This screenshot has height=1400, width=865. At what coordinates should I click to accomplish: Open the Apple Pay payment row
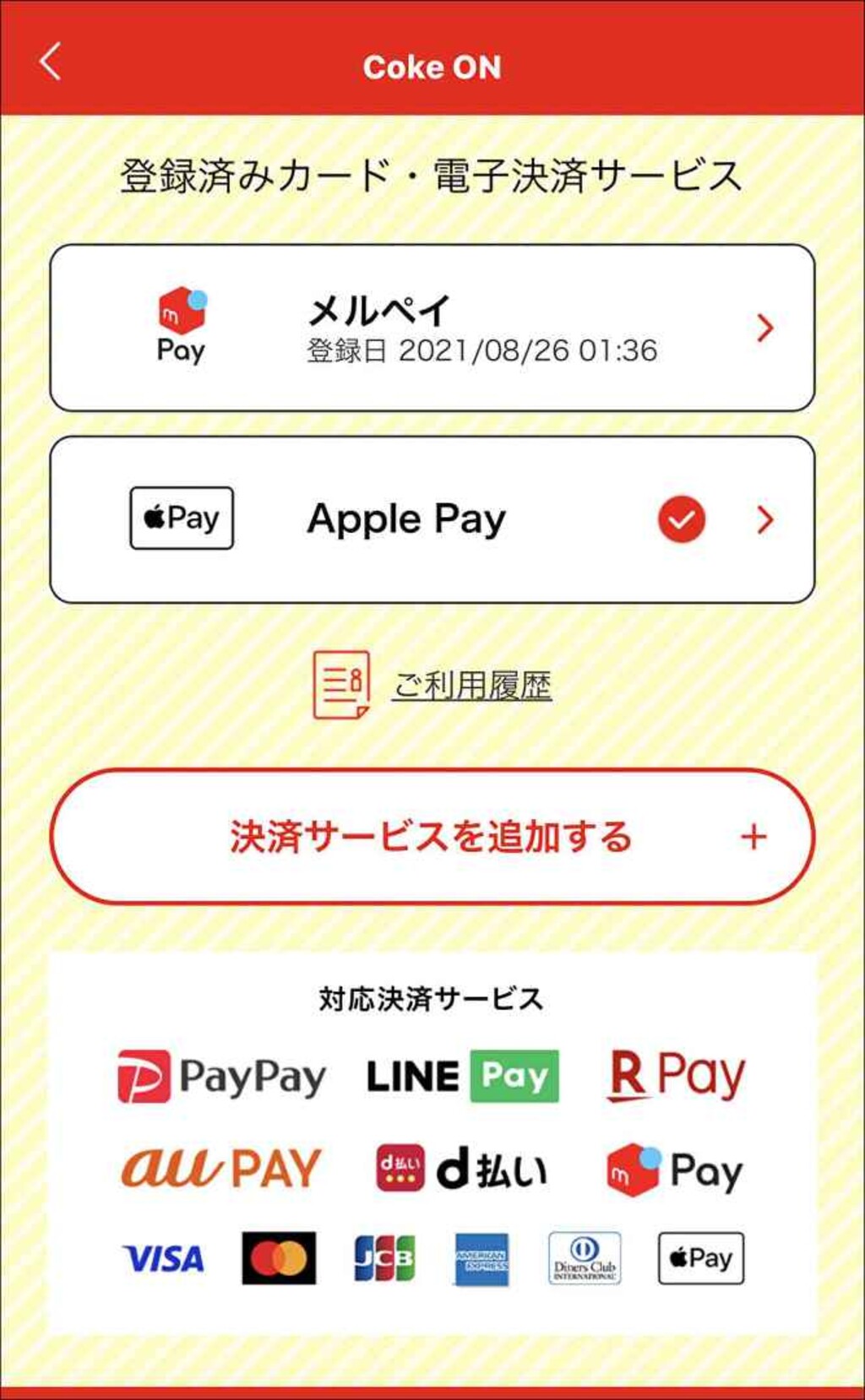(x=432, y=519)
